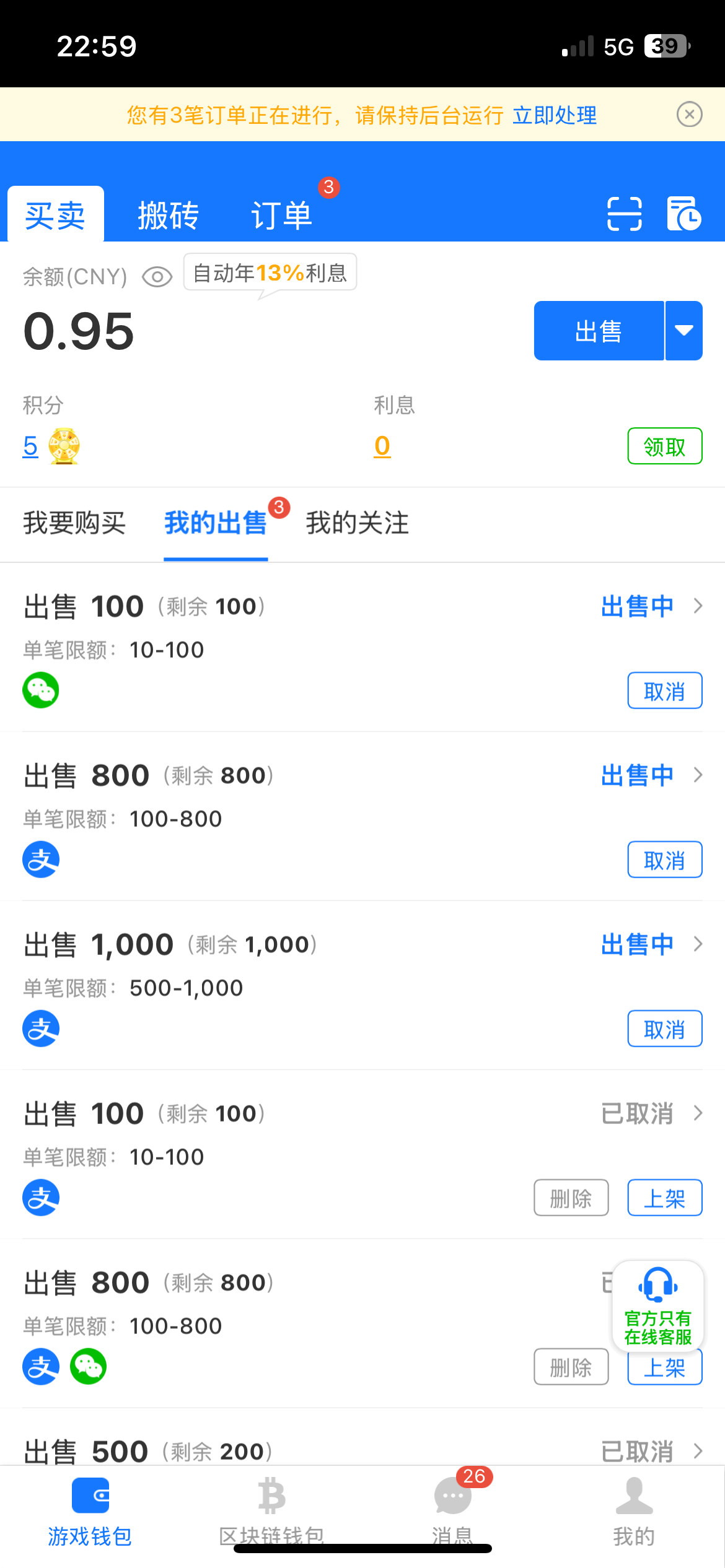Dismiss the ongoing orders banner
The width and height of the screenshot is (725, 1568).
689,115
